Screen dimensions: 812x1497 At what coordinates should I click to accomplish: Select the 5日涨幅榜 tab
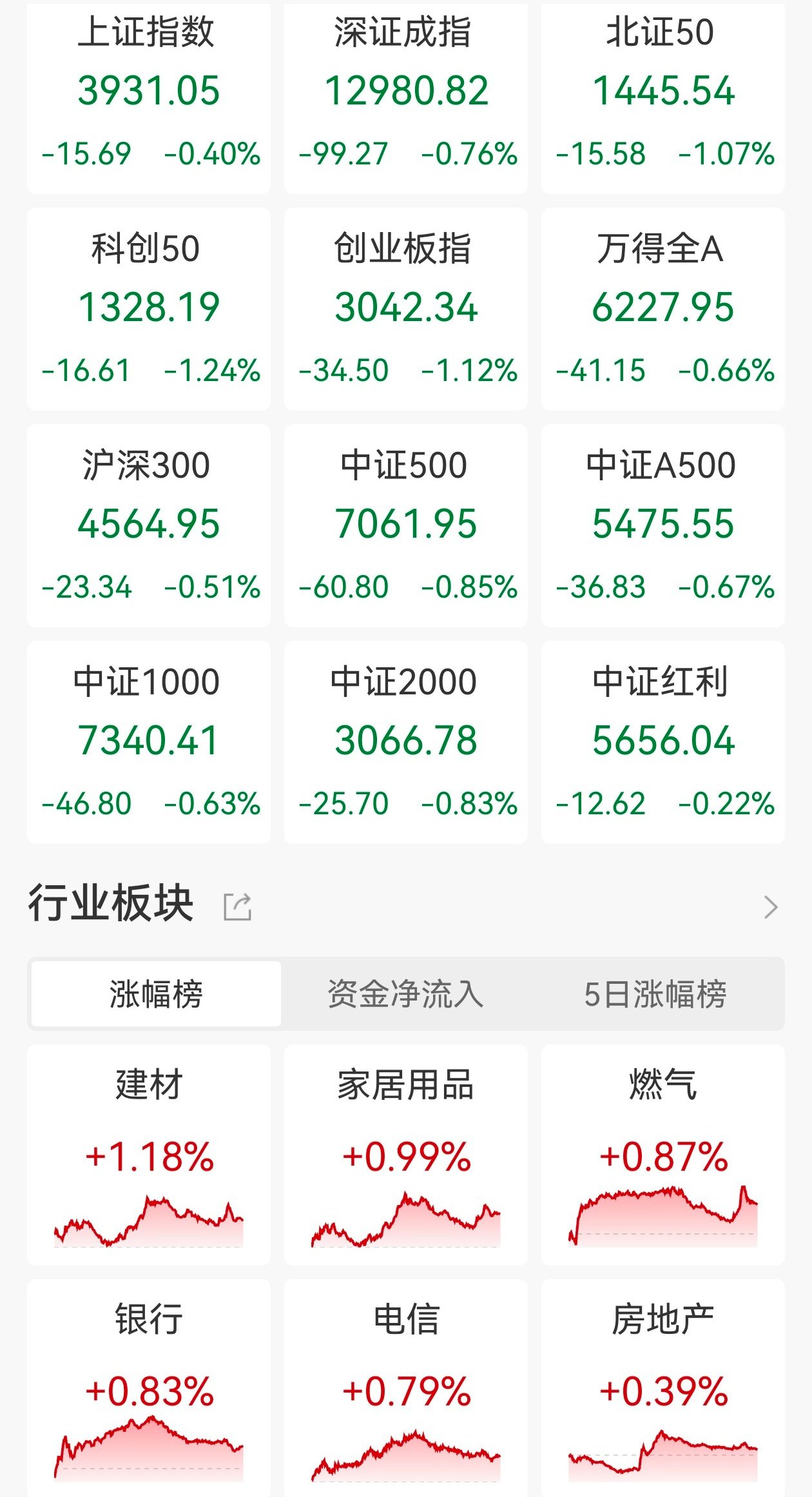pos(655,993)
